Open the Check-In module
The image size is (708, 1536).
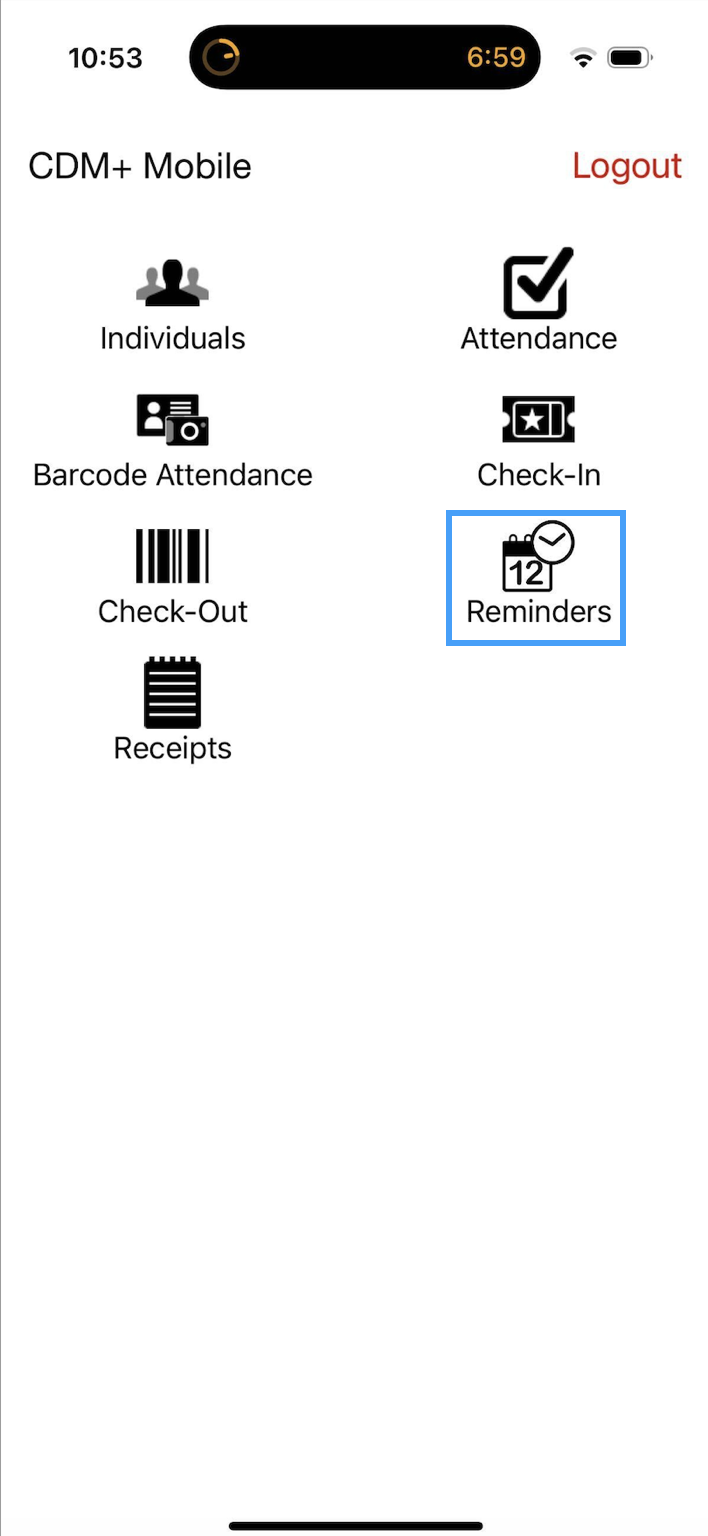coord(538,442)
